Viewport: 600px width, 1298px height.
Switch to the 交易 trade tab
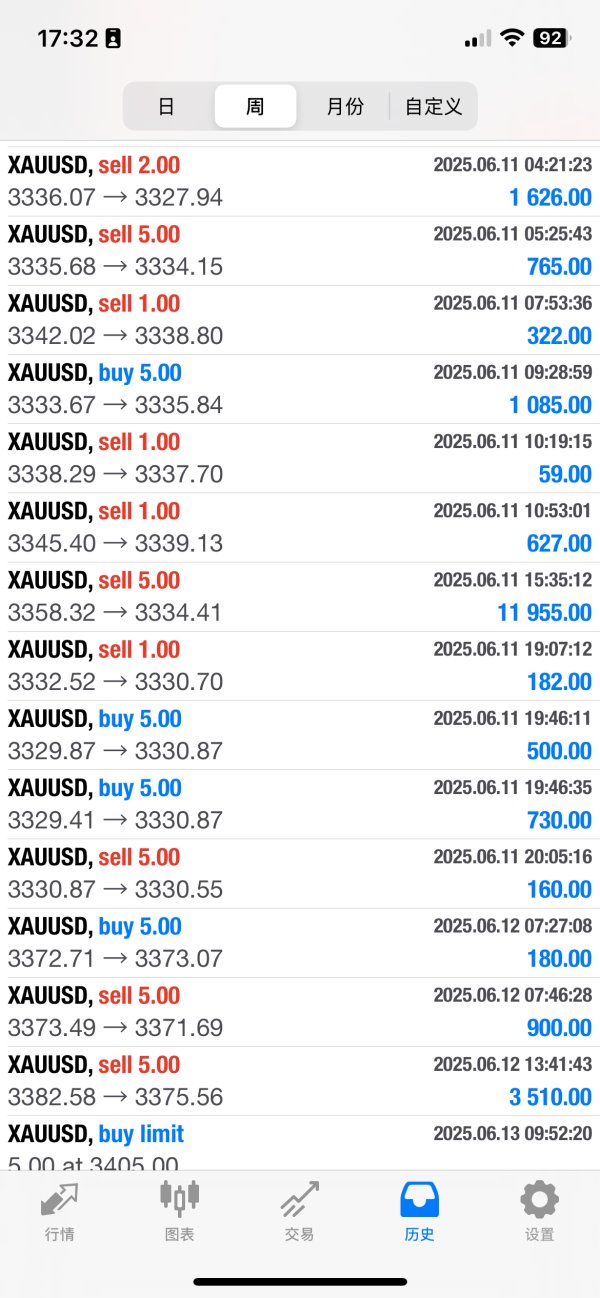pos(300,1211)
